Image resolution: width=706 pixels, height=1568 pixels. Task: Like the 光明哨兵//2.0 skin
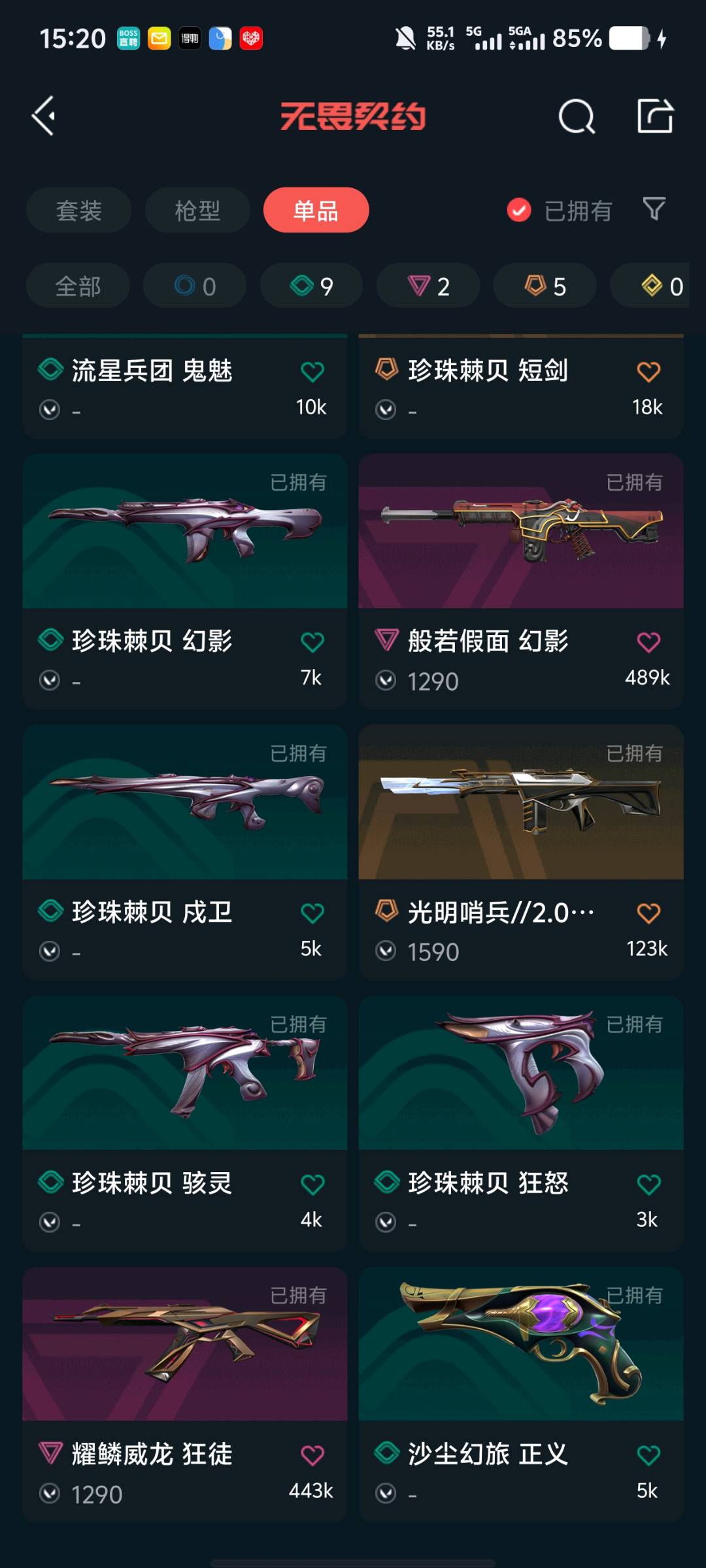pyautogui.click(x=648, y=913)
